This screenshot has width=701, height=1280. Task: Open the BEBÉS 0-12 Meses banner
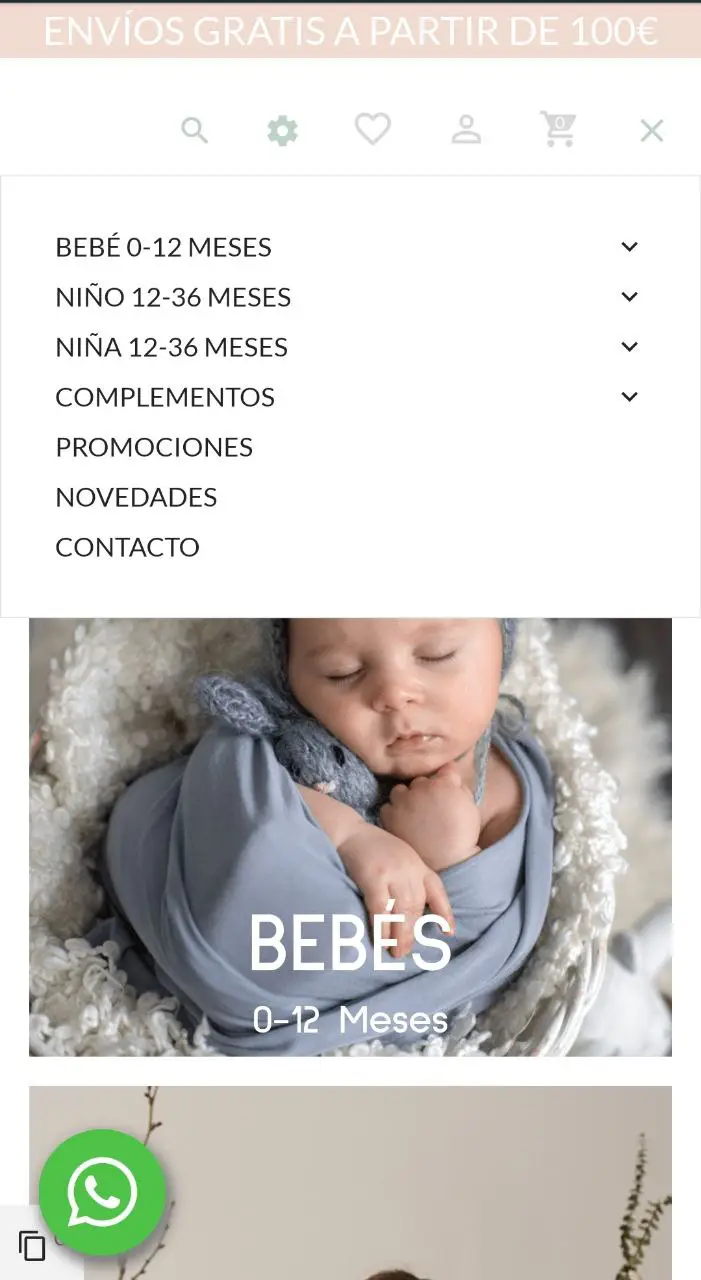point(350,837)
